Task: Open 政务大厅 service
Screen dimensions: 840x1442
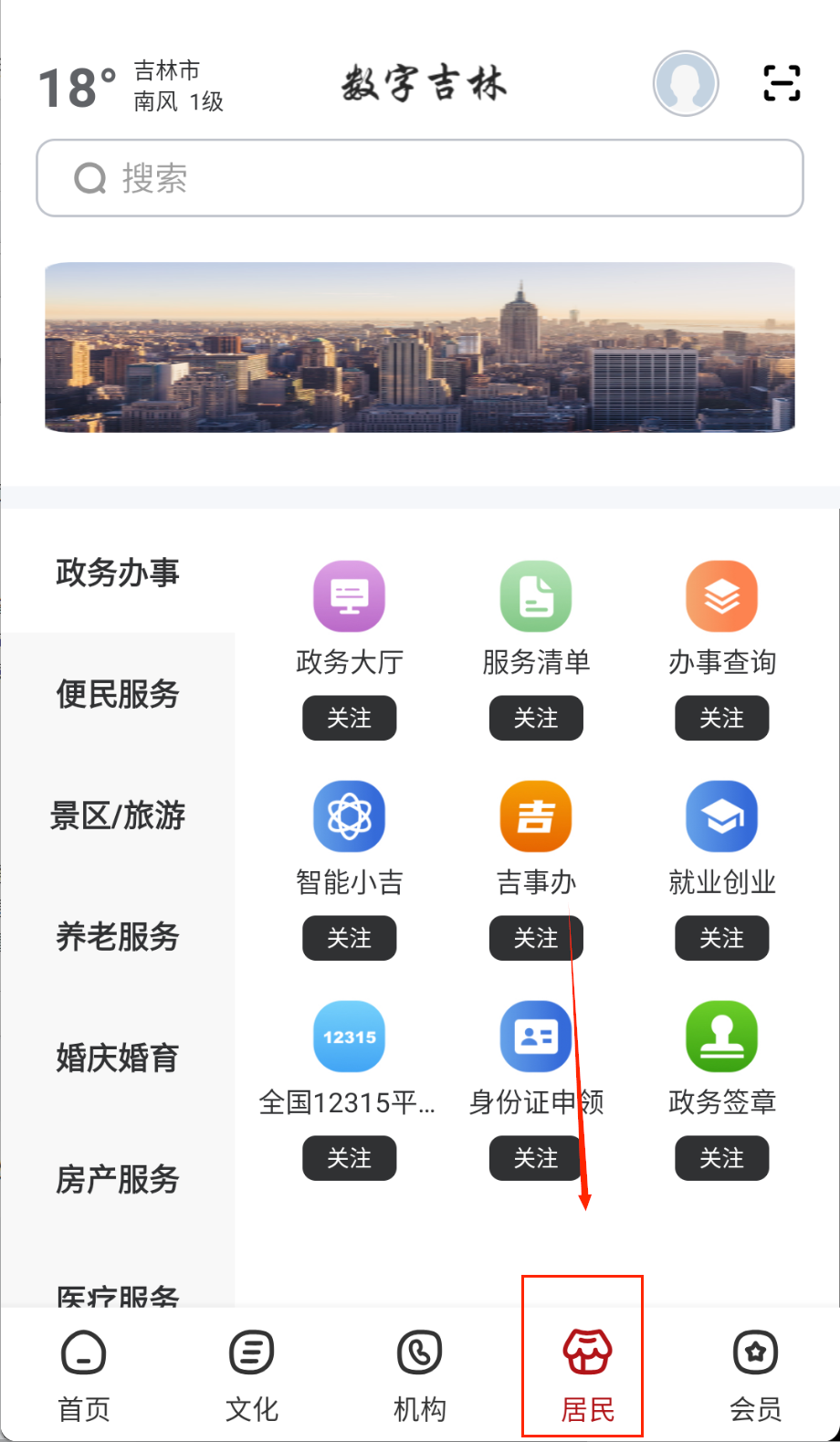Action: click(350, 597)
